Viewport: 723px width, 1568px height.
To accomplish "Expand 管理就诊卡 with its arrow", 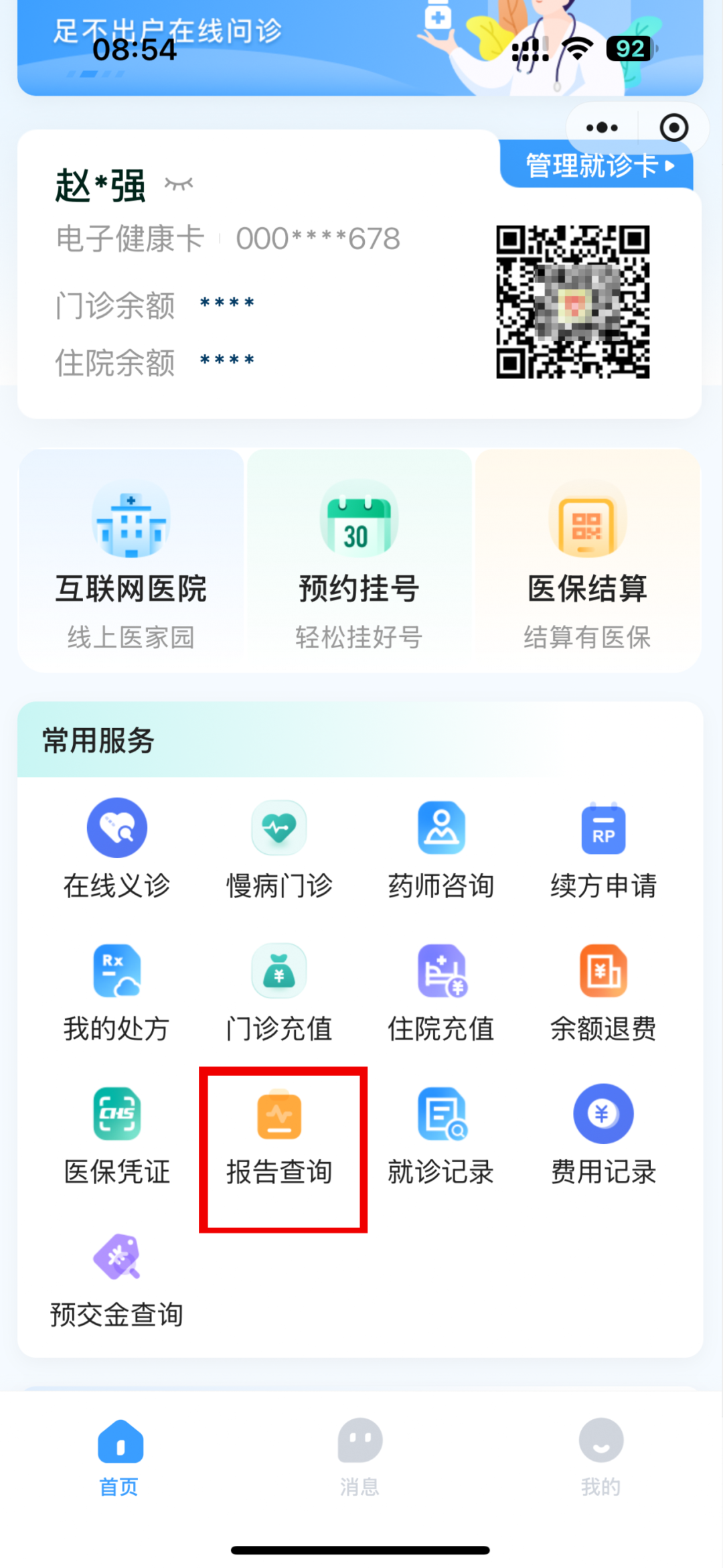I will coord(598,167).
